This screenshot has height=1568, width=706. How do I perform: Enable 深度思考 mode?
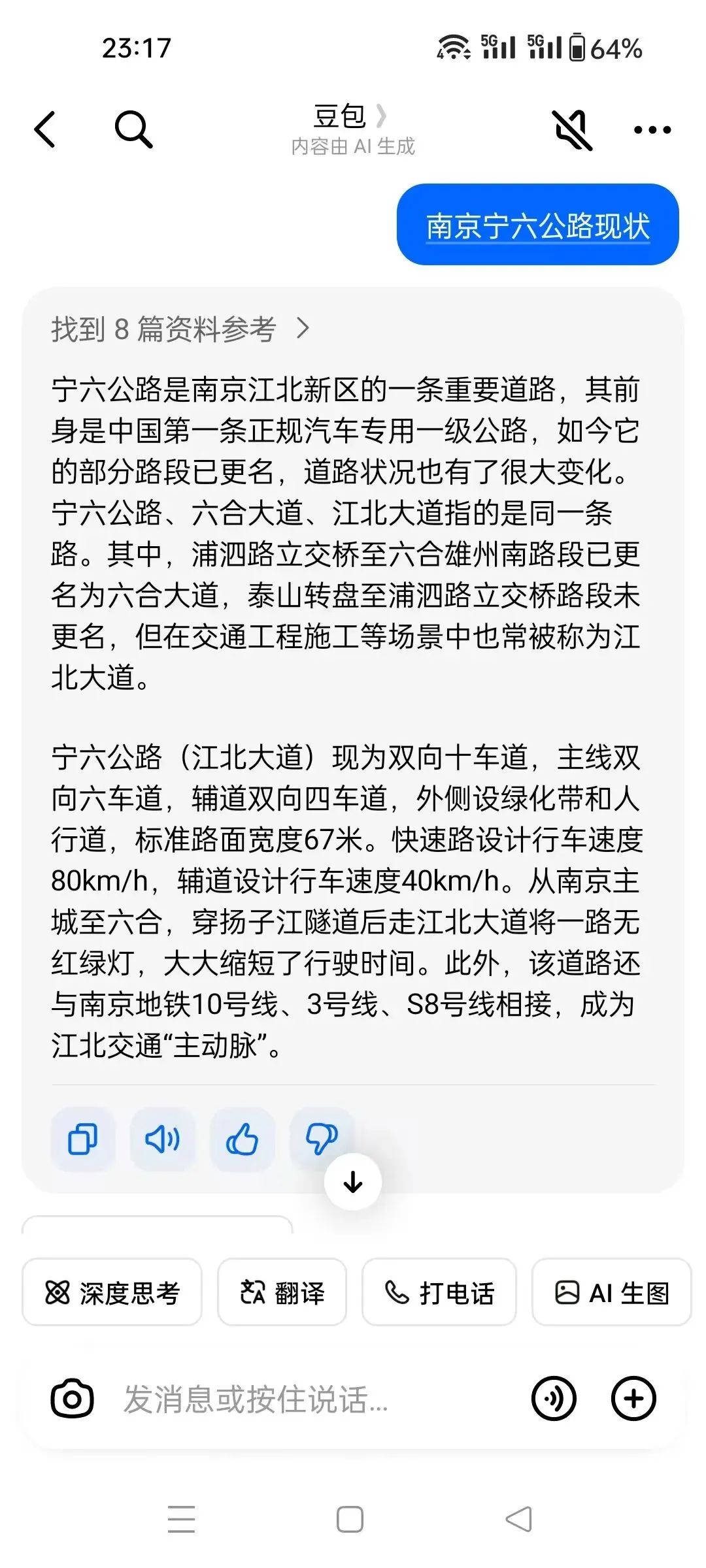tap(112, 1292)
